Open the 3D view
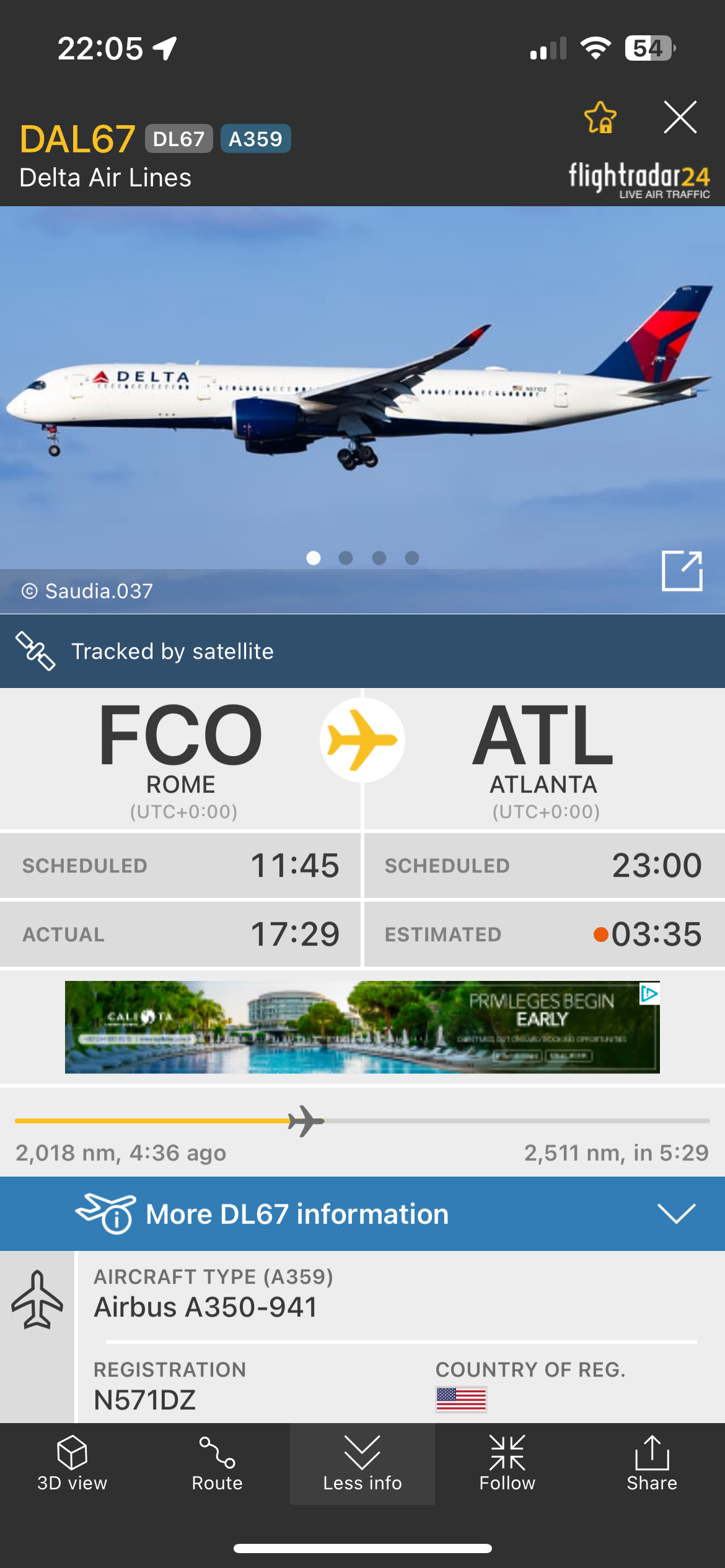The height and width of the screenshot is (1568, 725). coord(72,1464)
